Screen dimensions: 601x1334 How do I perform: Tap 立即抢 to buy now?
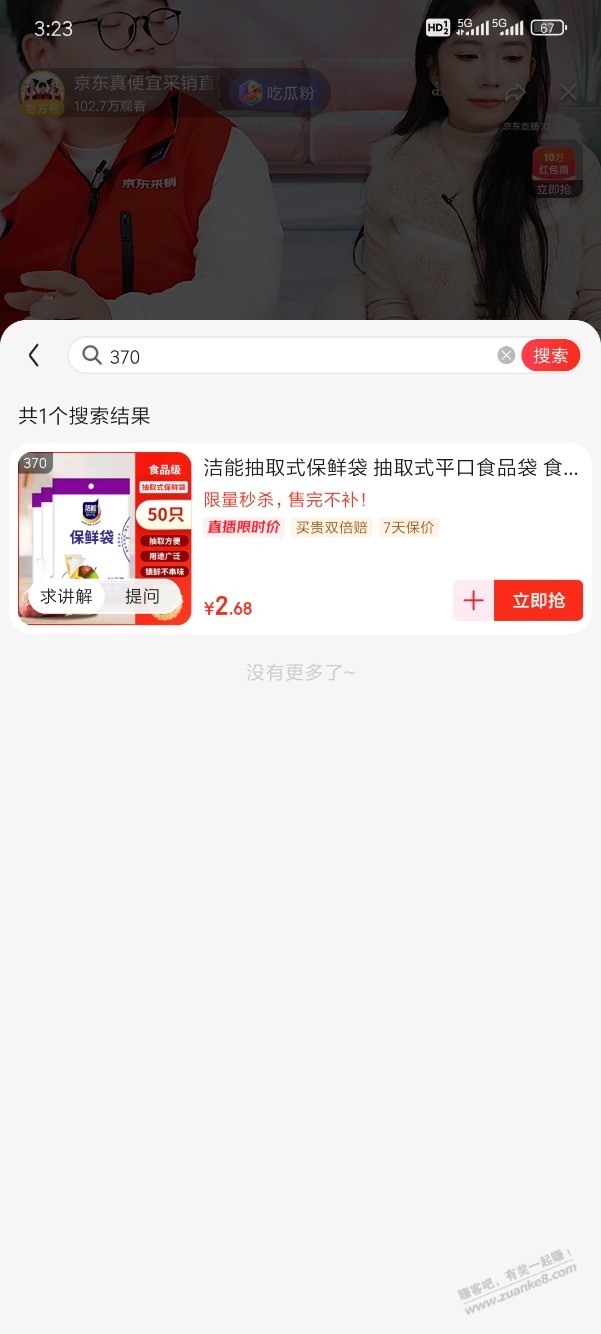538,601
